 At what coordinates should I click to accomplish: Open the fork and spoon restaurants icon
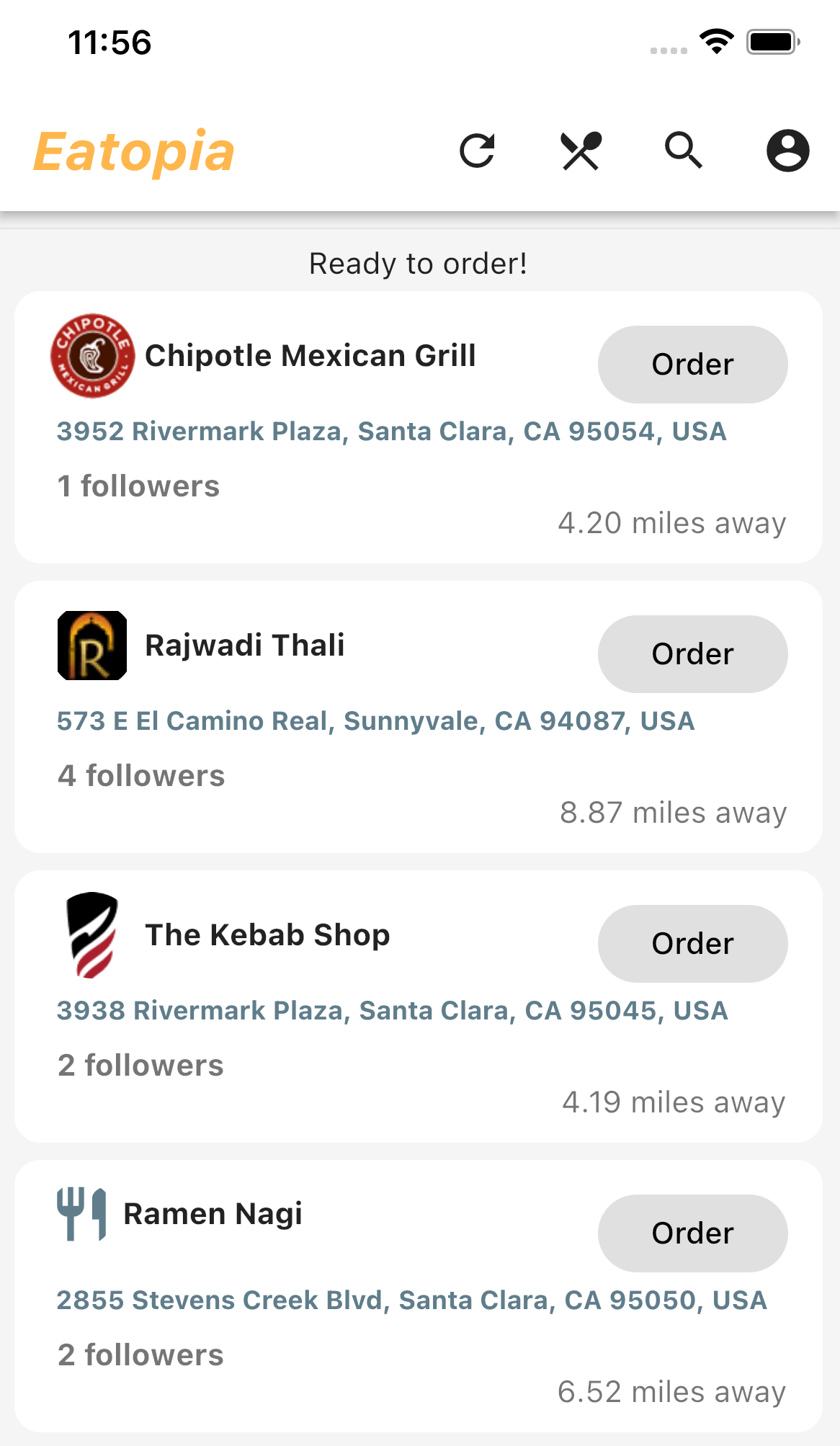(x=581, y=151)
